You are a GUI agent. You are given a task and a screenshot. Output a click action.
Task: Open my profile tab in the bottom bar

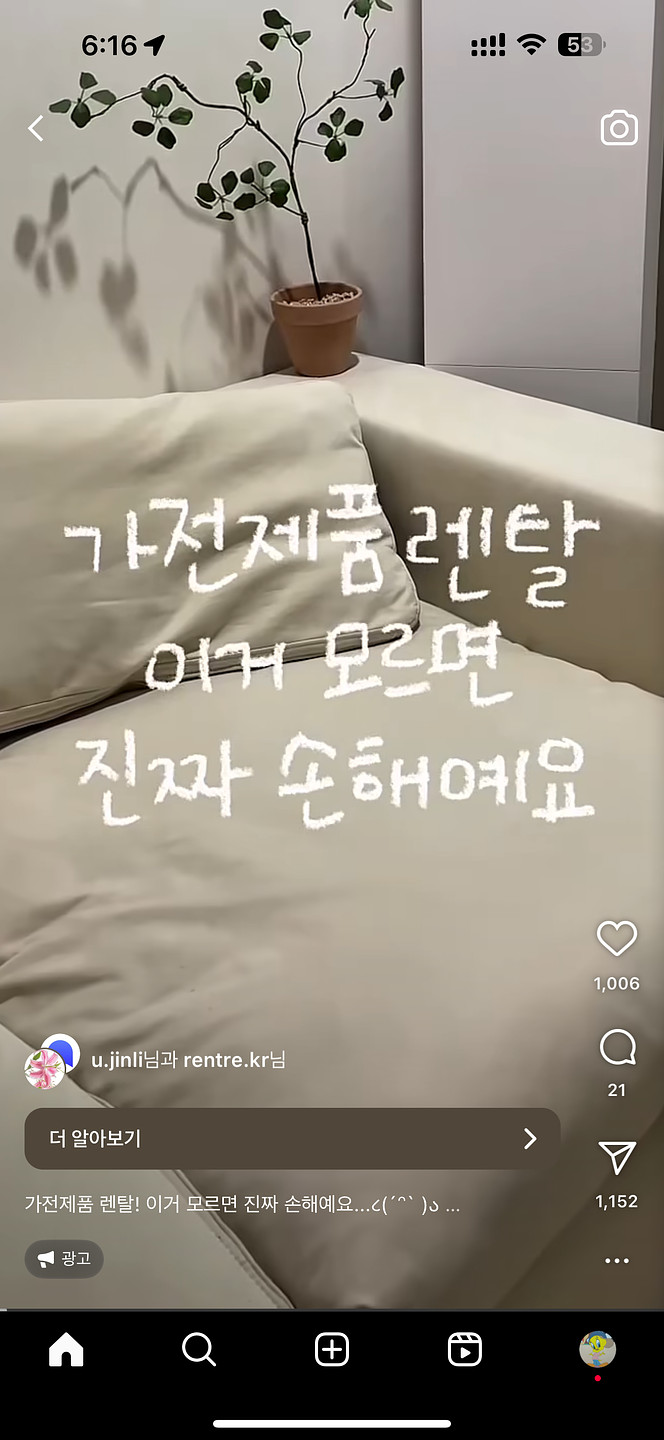pyautogui.click(x=597, y=1350)
